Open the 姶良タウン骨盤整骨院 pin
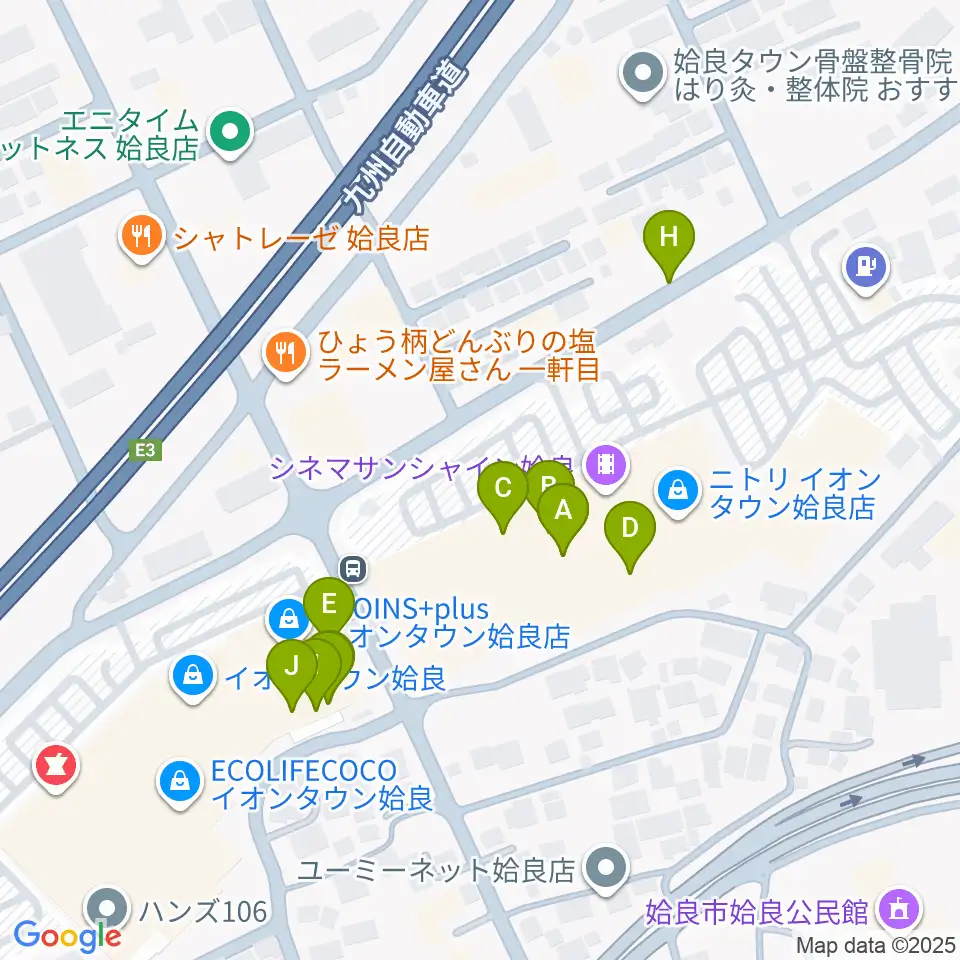This screenshot has width=960, height=960. (643, 74)
